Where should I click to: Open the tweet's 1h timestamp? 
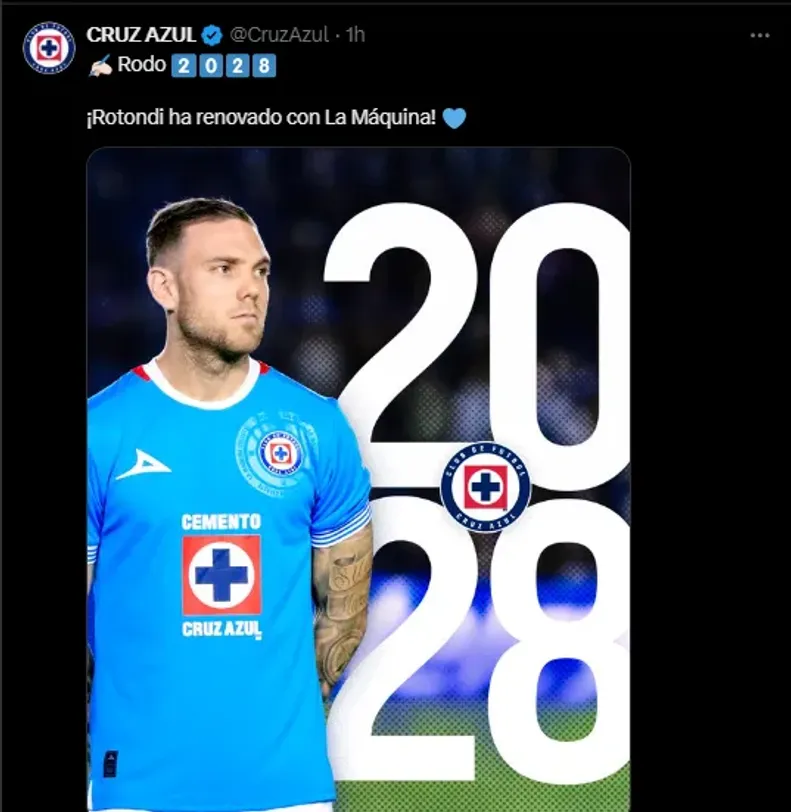coord(355,35)
